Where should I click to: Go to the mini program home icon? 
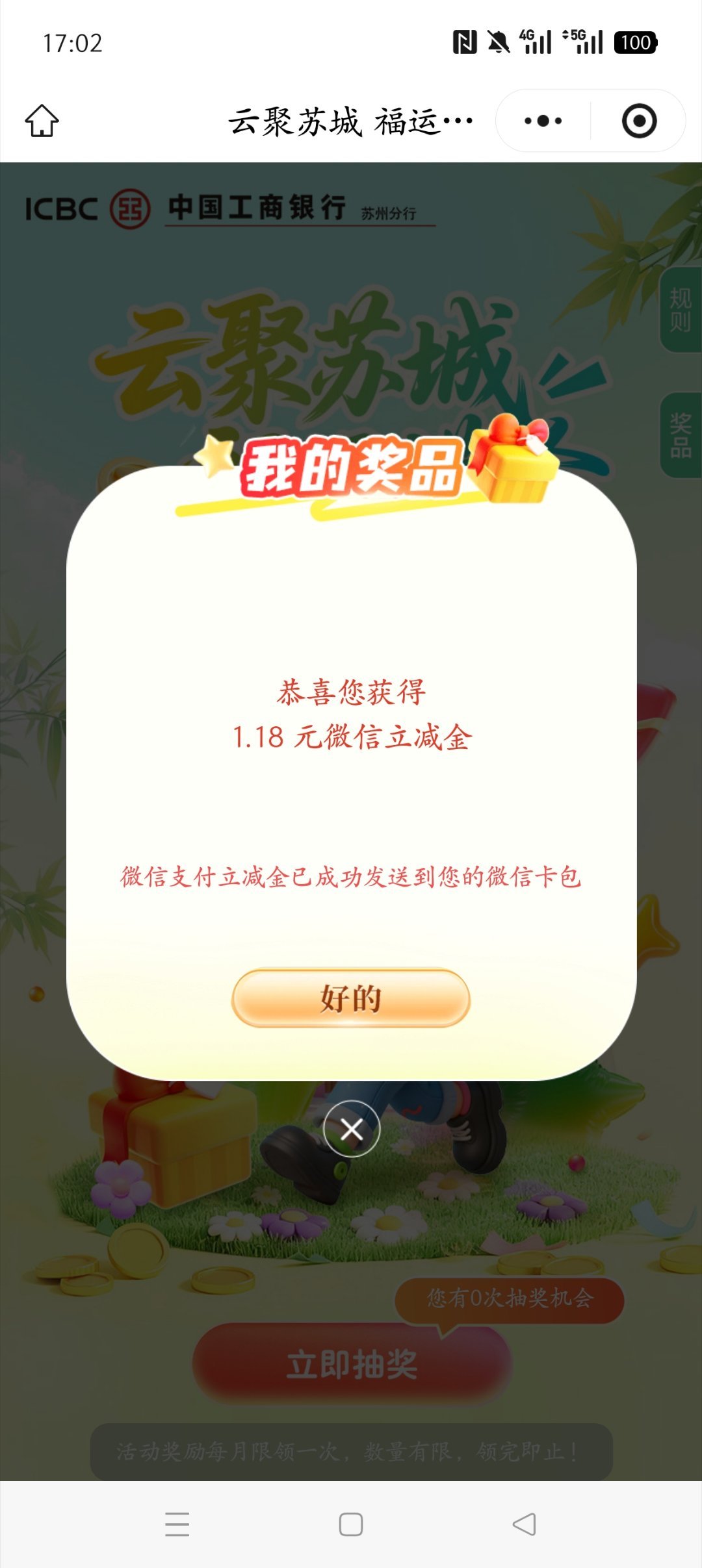42,121
